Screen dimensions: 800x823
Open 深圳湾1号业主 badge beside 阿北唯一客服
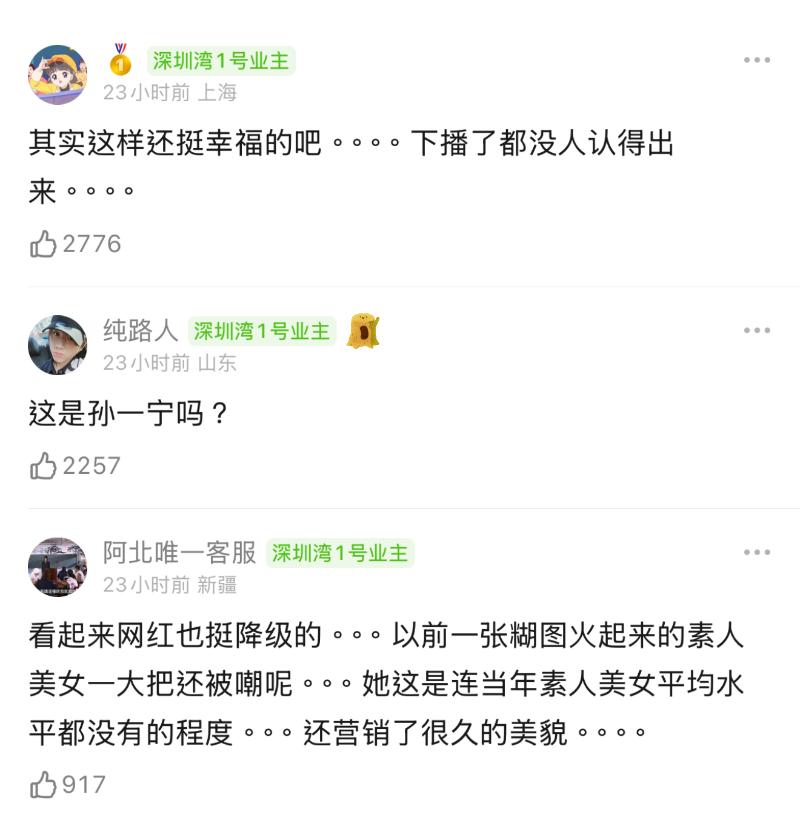340,553
